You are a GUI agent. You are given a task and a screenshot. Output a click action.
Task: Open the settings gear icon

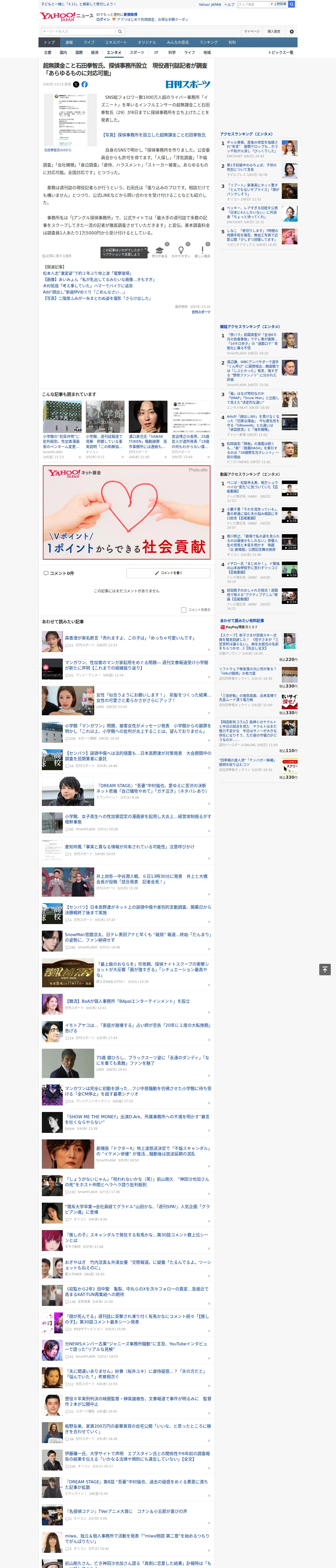[x=292, y=32]
